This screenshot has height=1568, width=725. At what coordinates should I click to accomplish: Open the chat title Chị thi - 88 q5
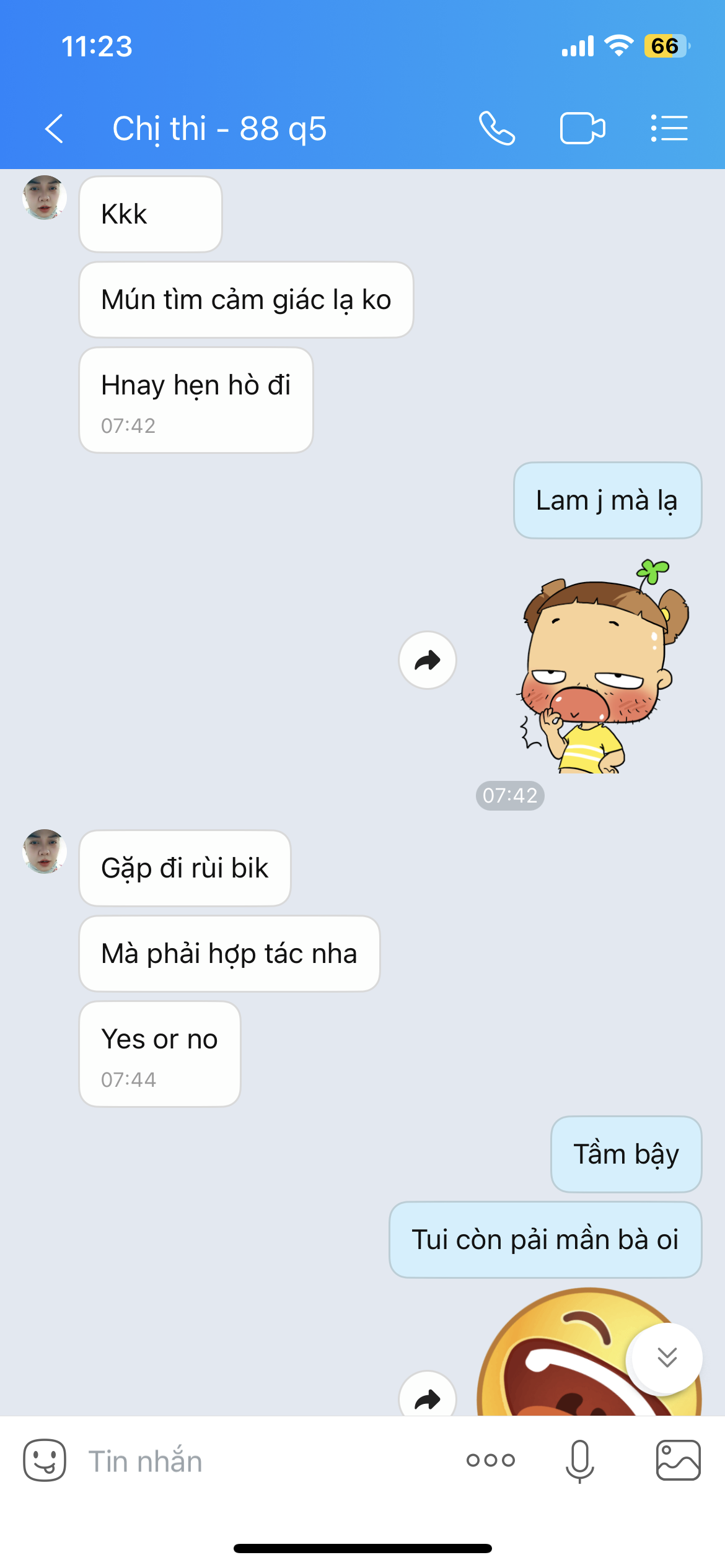pyautogui.click(x=219, y=129)
